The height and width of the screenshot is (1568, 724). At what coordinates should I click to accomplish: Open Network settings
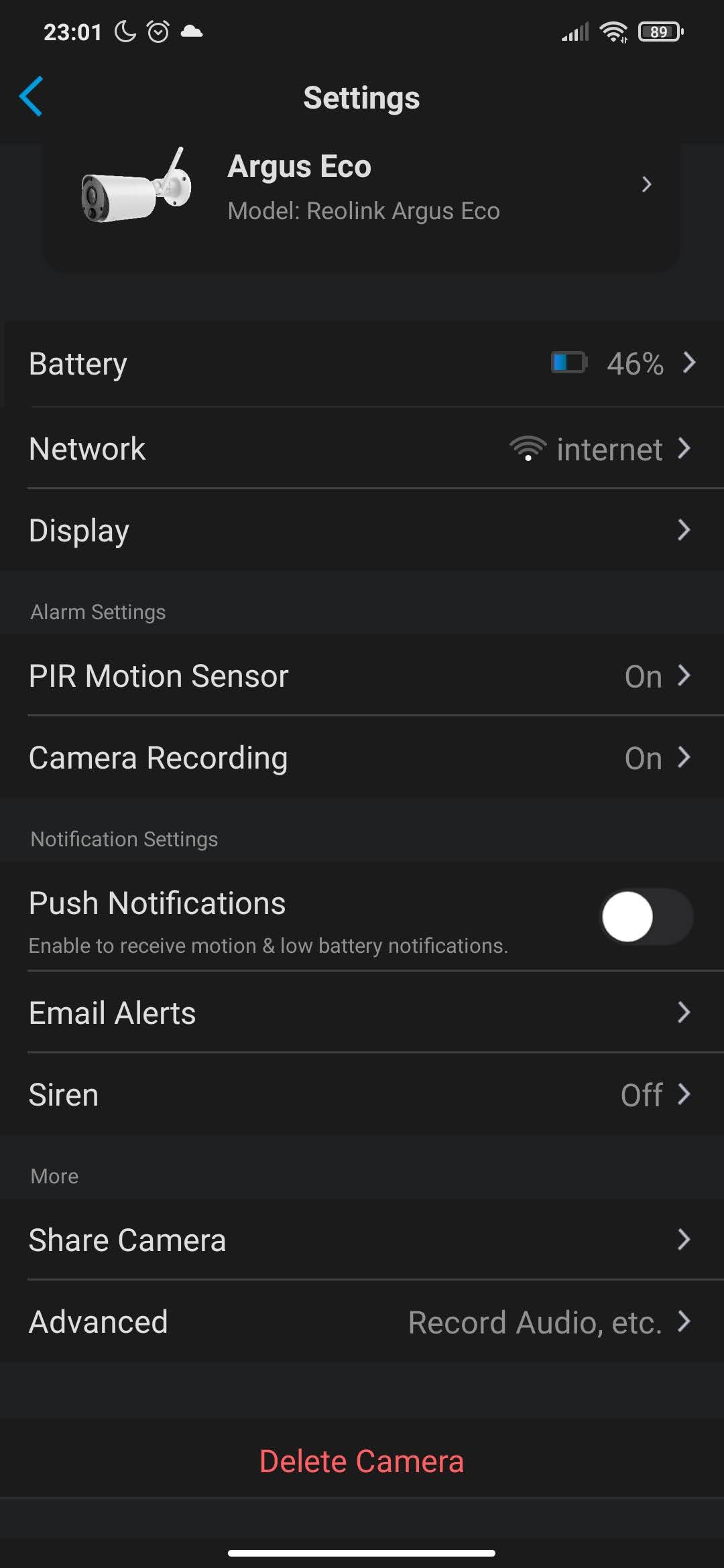362,449
